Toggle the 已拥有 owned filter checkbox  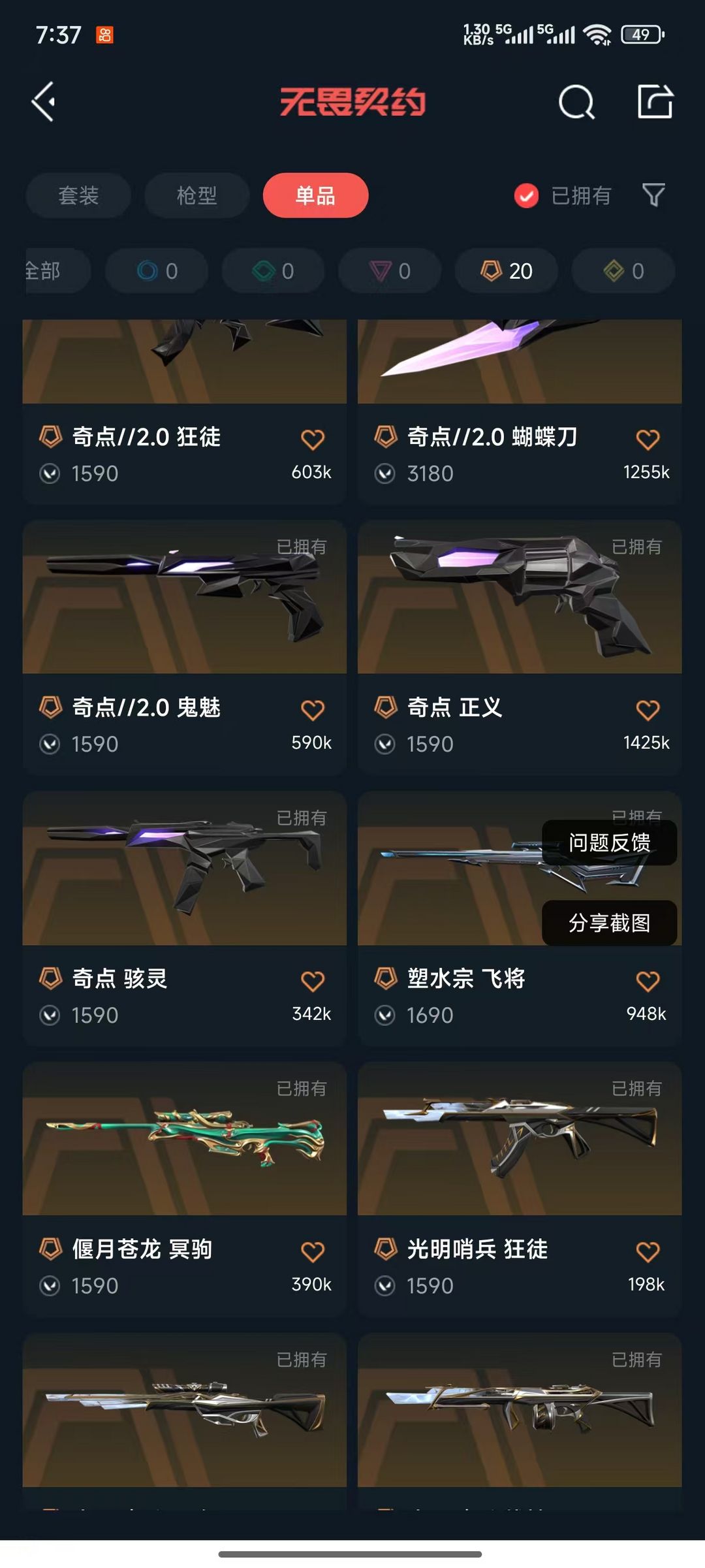click(x=525, y=195)
